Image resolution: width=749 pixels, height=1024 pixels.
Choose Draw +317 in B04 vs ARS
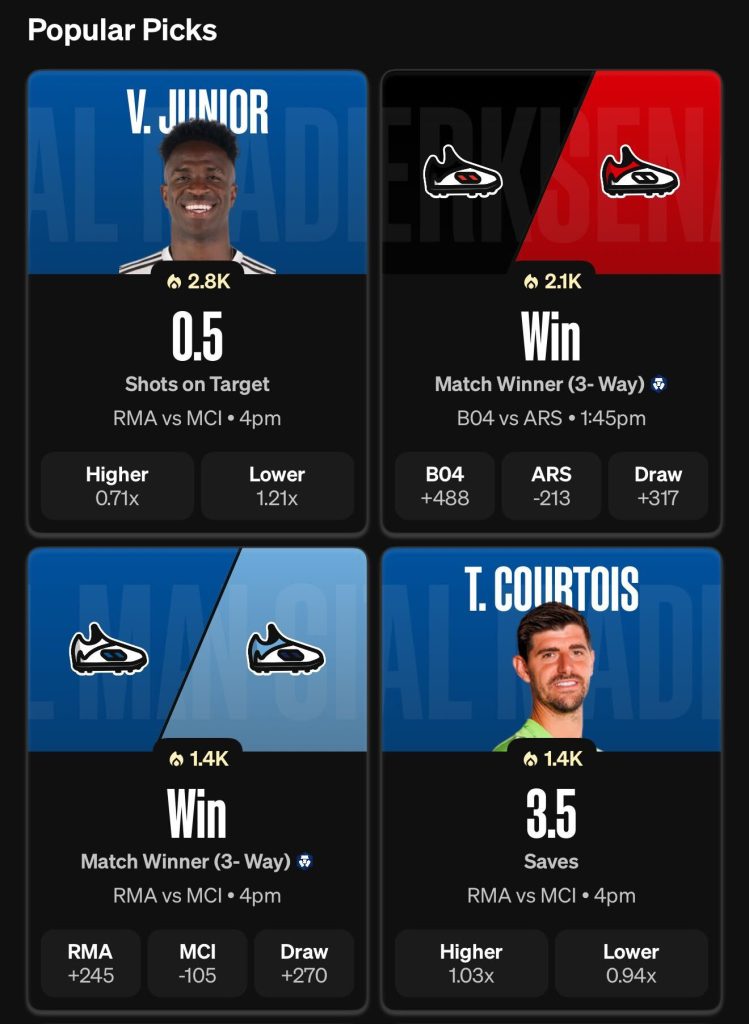[658, 486]
